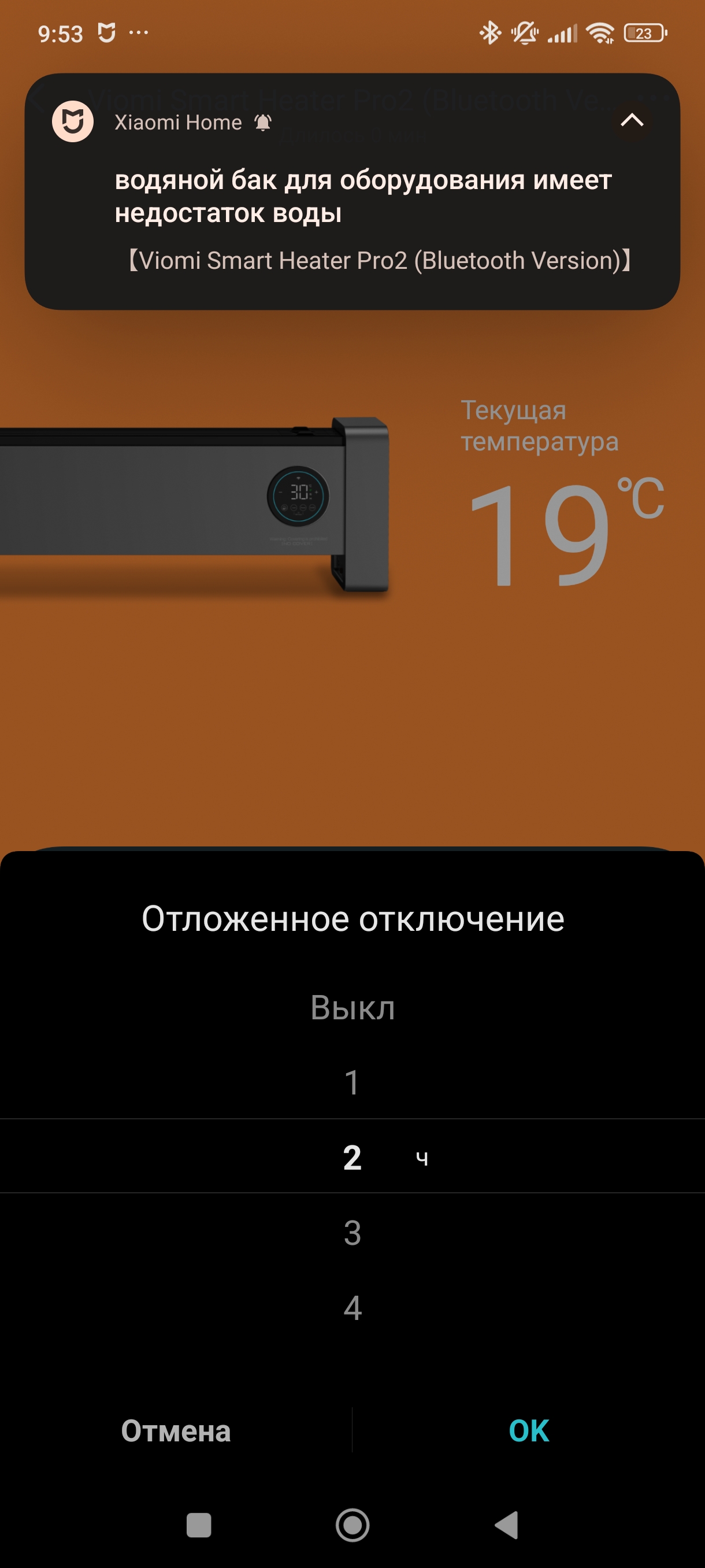This screenshot has width=705, height=1568.
Task: Choose 3 hours in the picker
Action: click(x=352, y=1233)
